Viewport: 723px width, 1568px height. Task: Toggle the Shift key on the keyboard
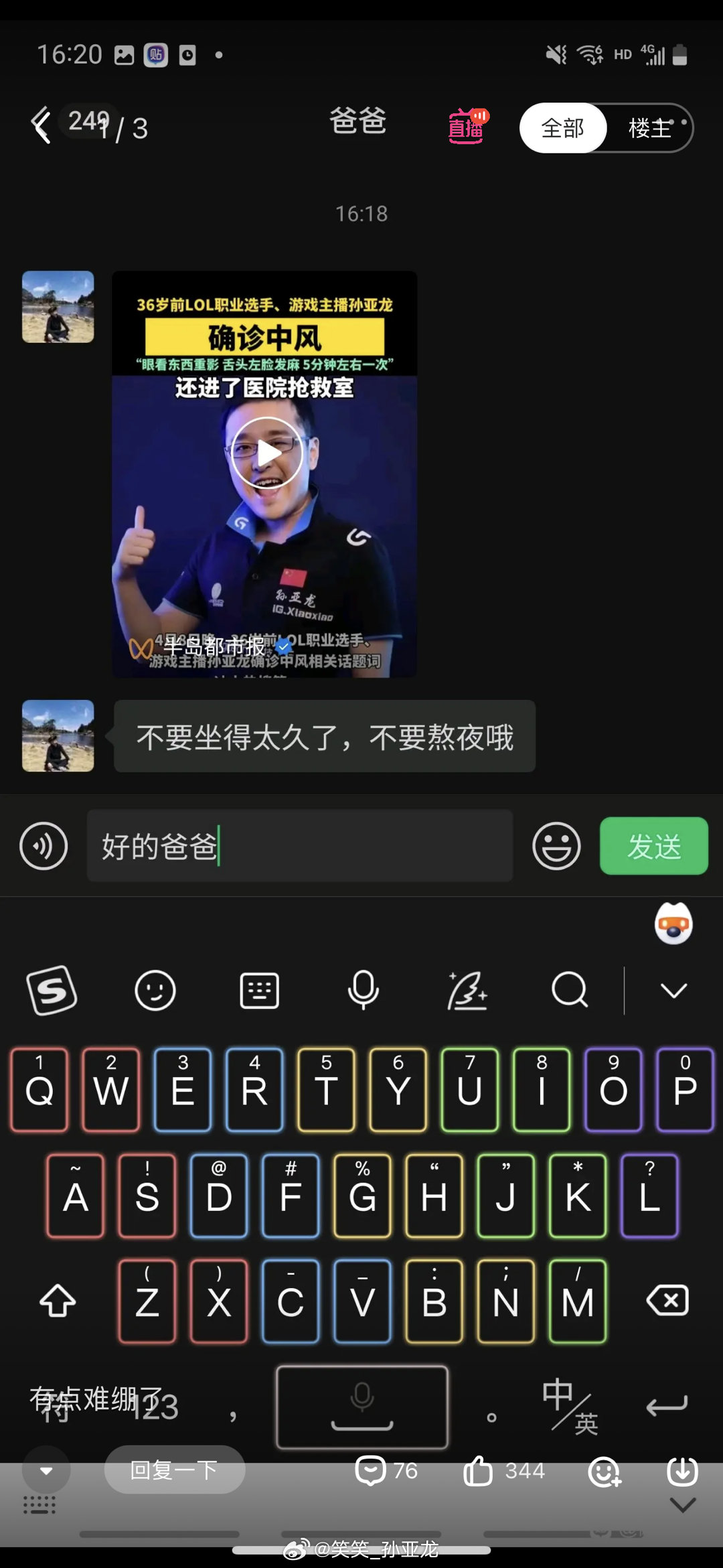[x=58, y=1299]
